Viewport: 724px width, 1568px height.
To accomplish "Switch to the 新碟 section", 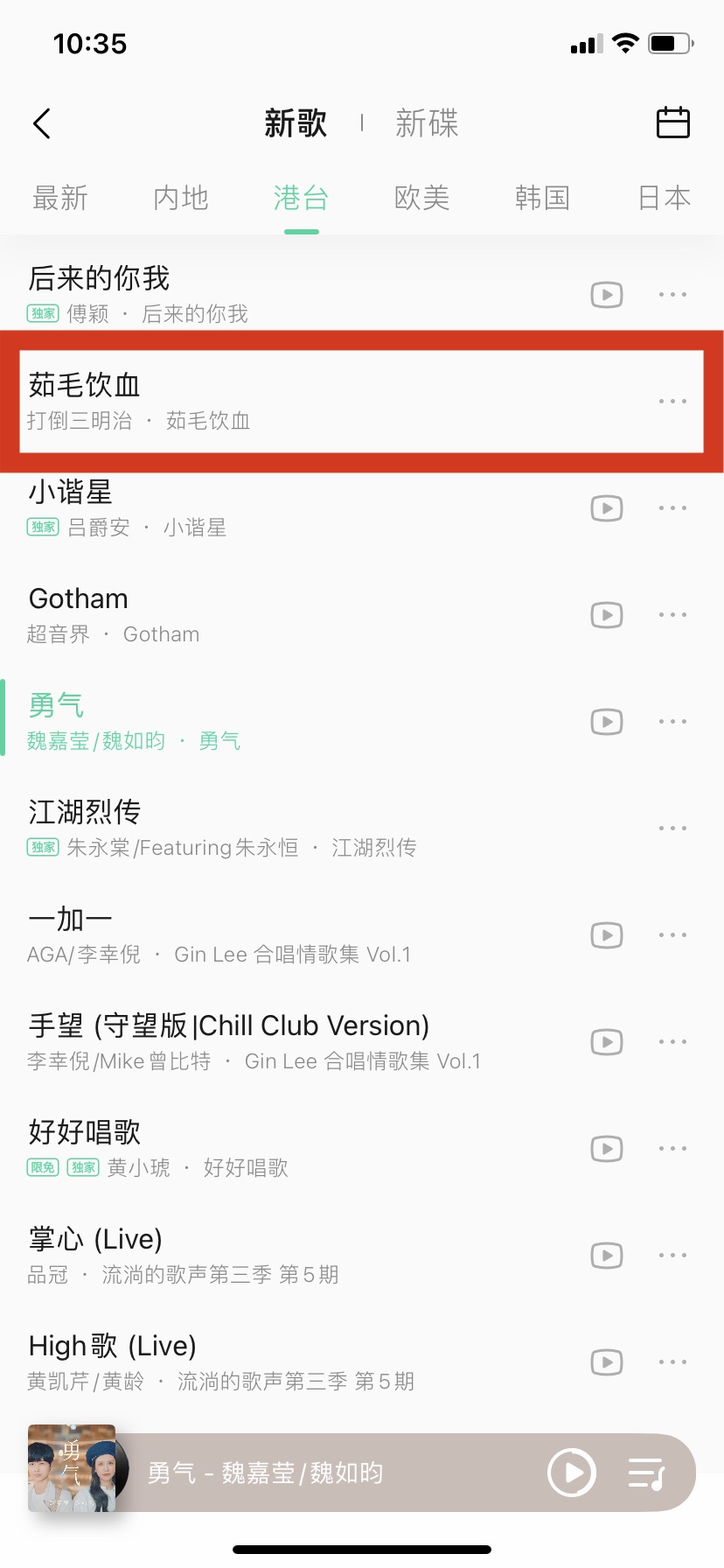I will 427,123.
